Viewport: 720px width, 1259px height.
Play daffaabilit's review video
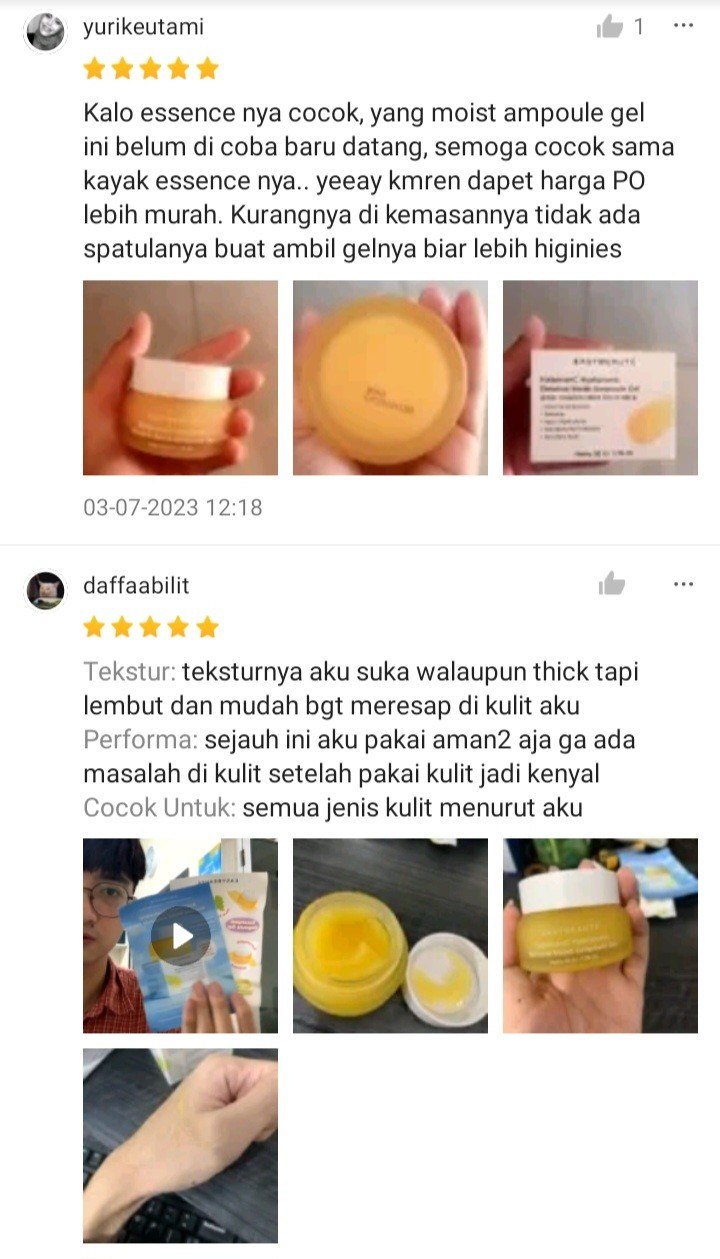coord(180,935)
